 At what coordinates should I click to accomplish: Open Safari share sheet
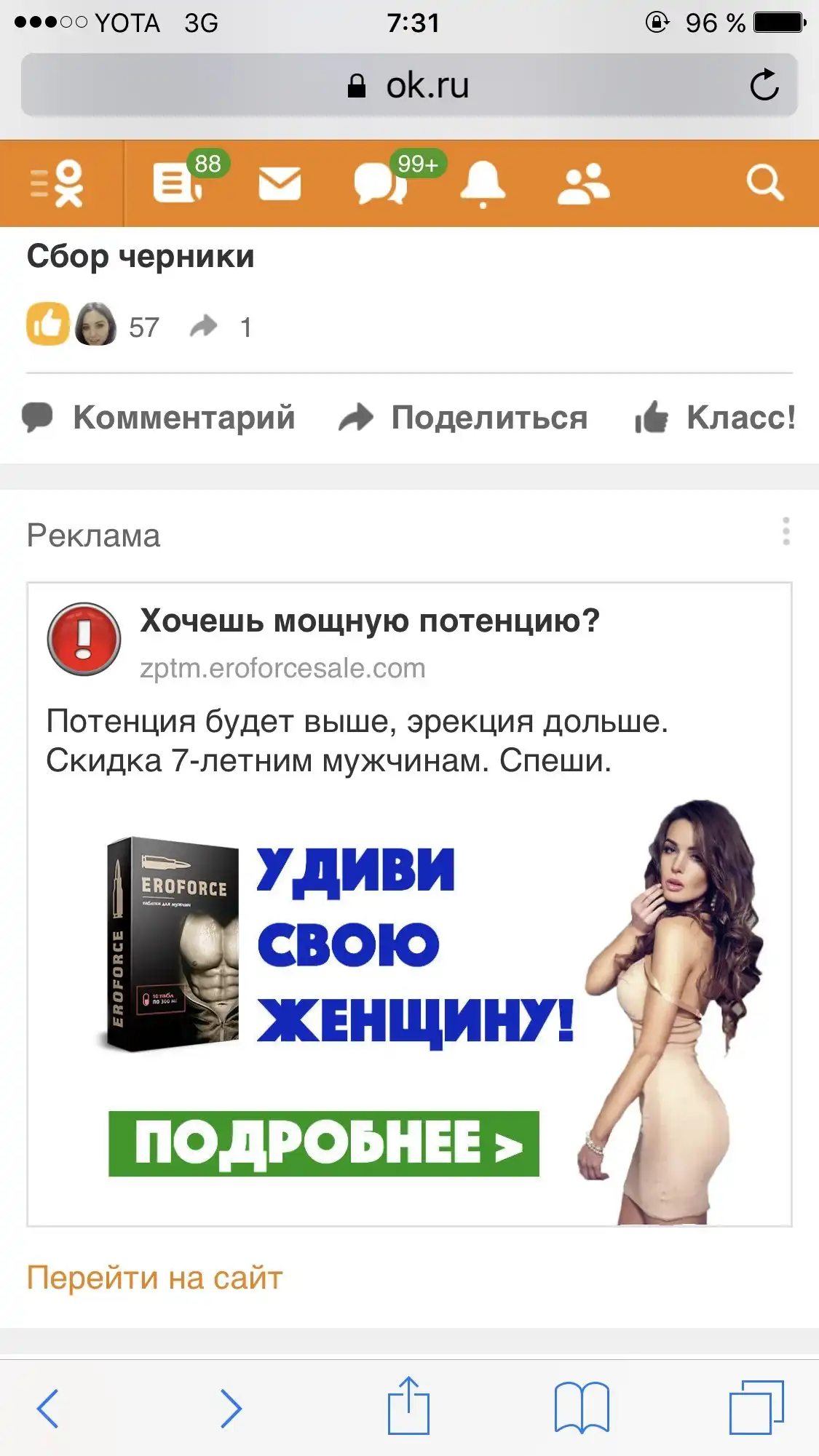(408, 1406)
